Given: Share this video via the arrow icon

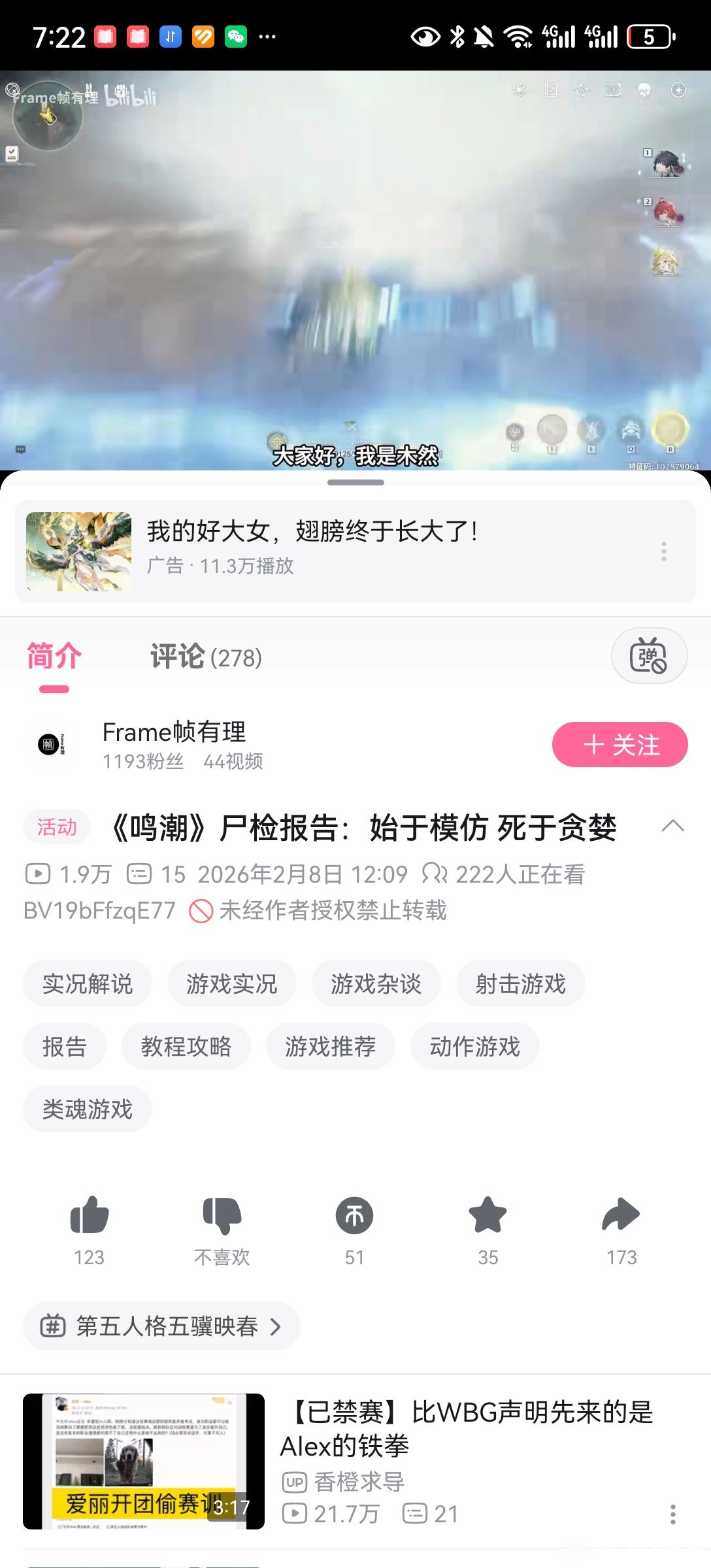Looking at the screenshot, I should pyautogui.click(x=621, y=1215).
